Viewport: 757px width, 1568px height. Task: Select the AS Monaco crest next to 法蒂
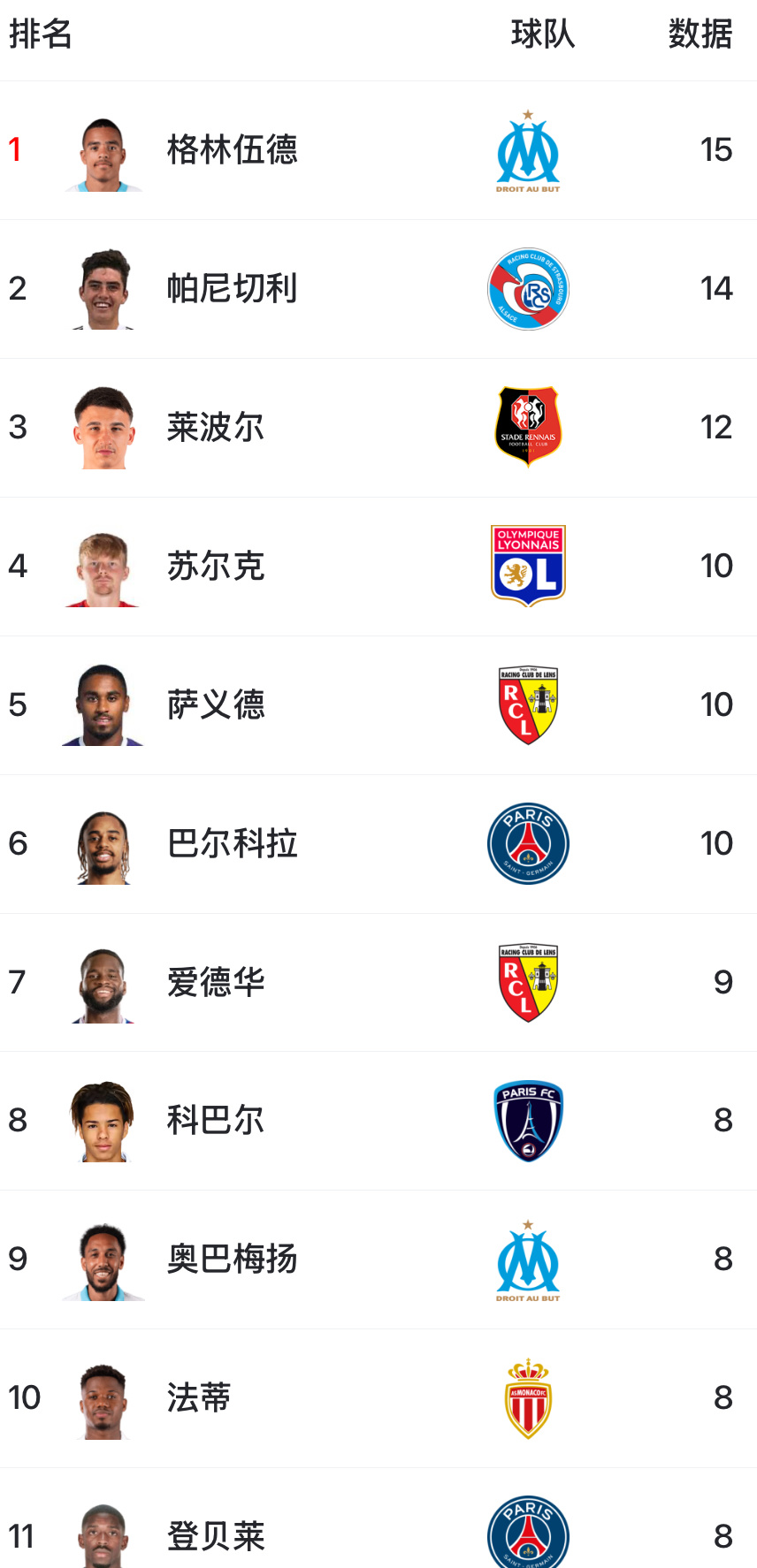tap(528, 1397)
